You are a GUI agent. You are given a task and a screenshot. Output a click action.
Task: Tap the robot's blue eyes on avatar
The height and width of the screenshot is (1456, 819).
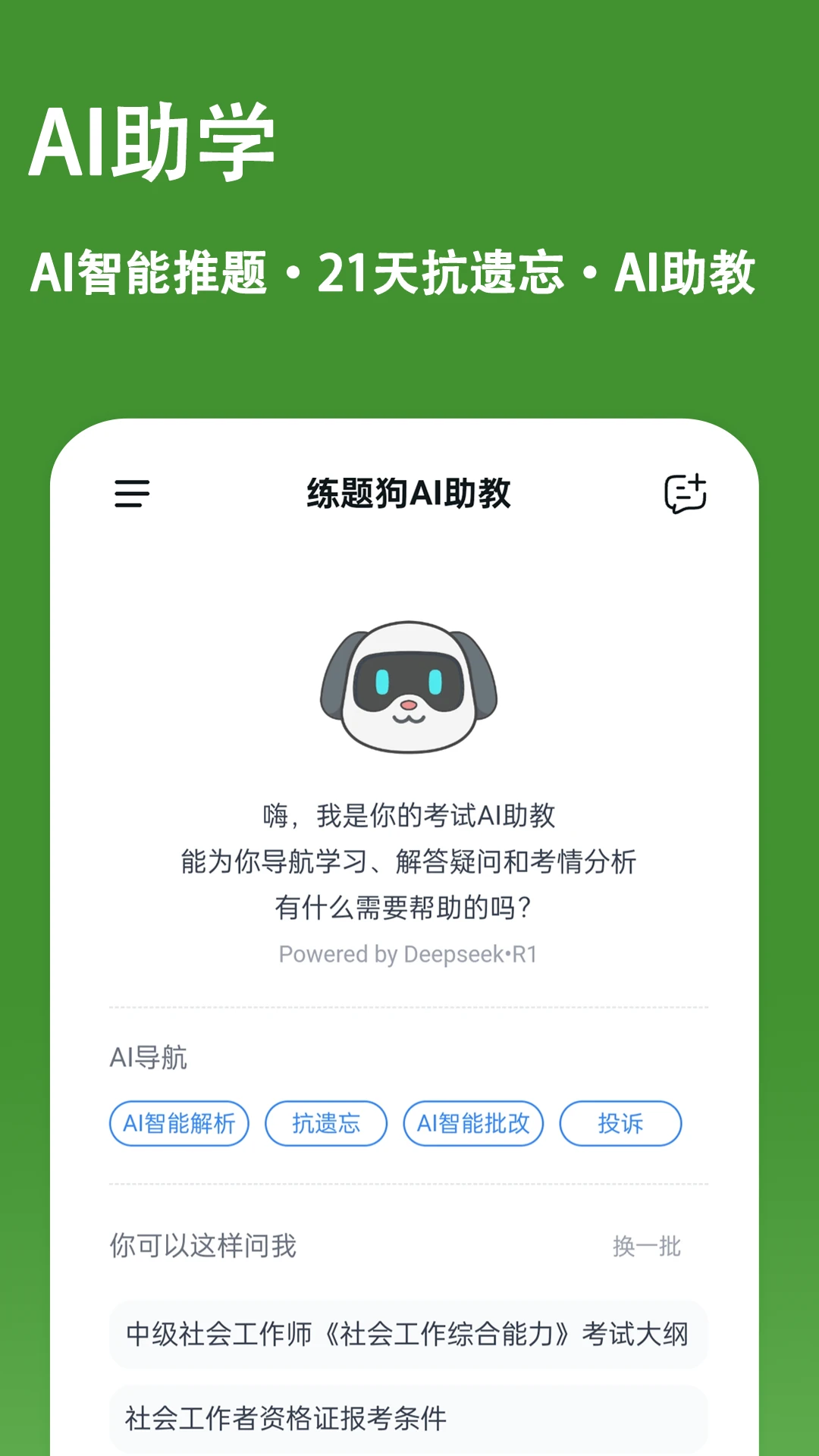[409, 681]
